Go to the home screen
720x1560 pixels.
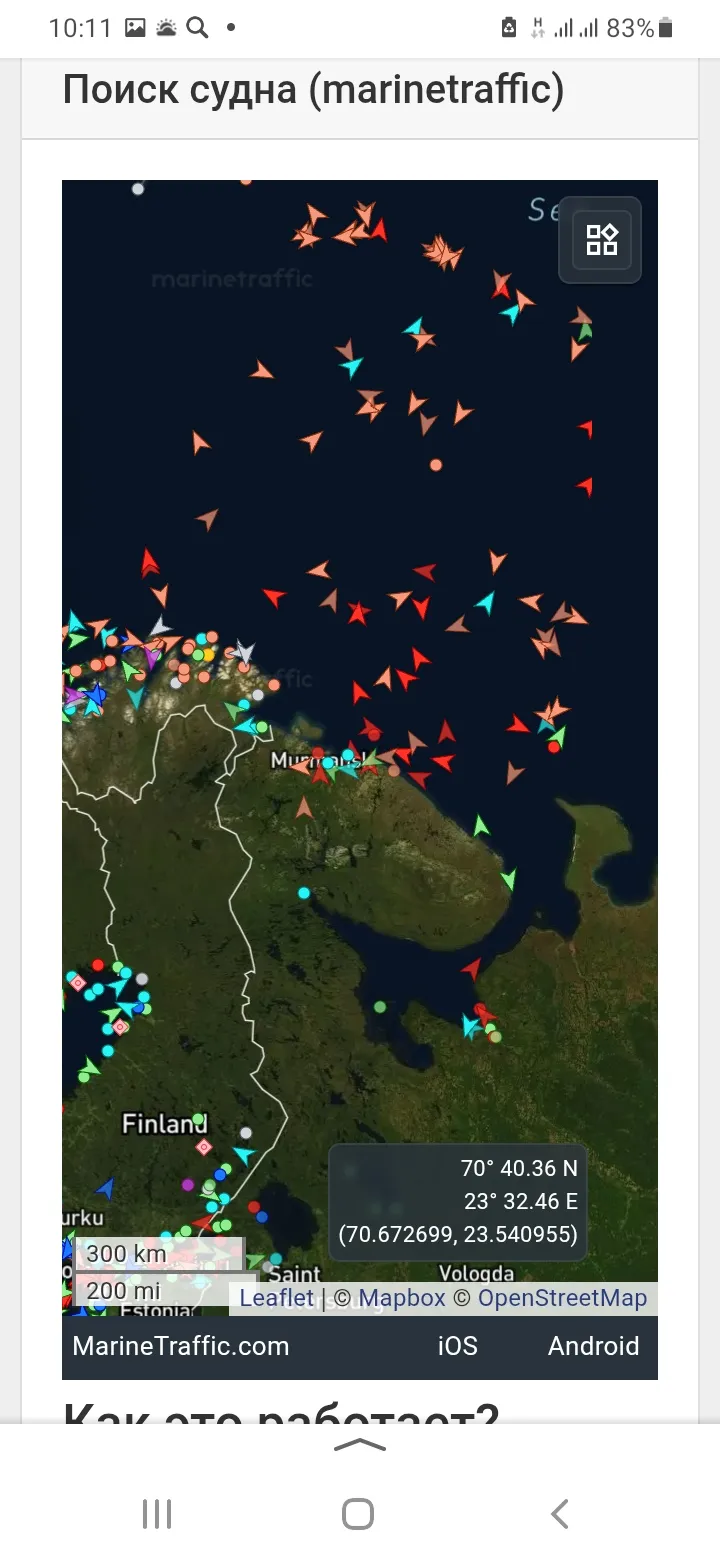click(358, 1514)
